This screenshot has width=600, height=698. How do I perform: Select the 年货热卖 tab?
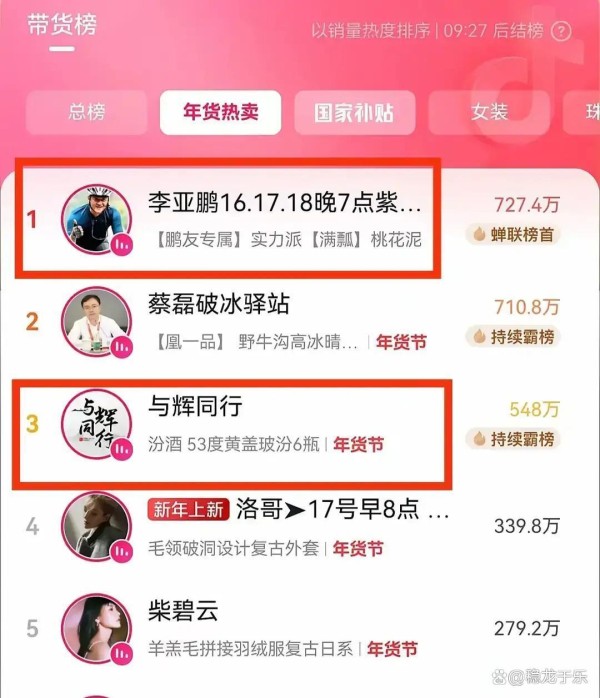click(220, 112)
